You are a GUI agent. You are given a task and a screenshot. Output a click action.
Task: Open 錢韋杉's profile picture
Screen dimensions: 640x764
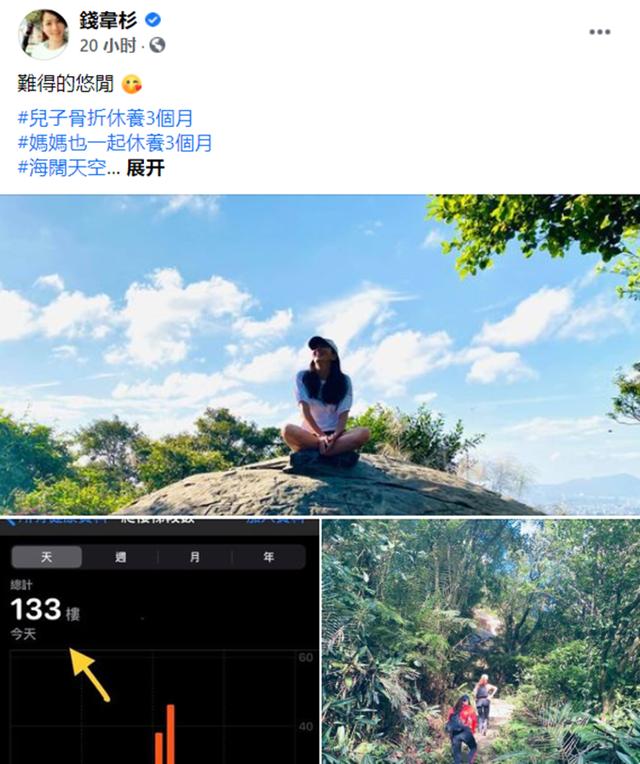pos(43,33)
